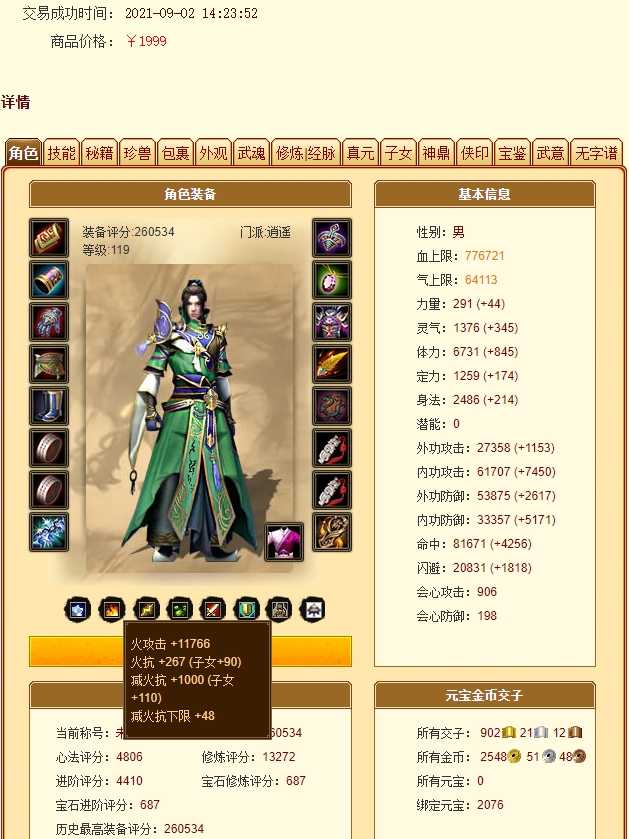Select the 修炼|经脉 tab

[x=304, y=153]
